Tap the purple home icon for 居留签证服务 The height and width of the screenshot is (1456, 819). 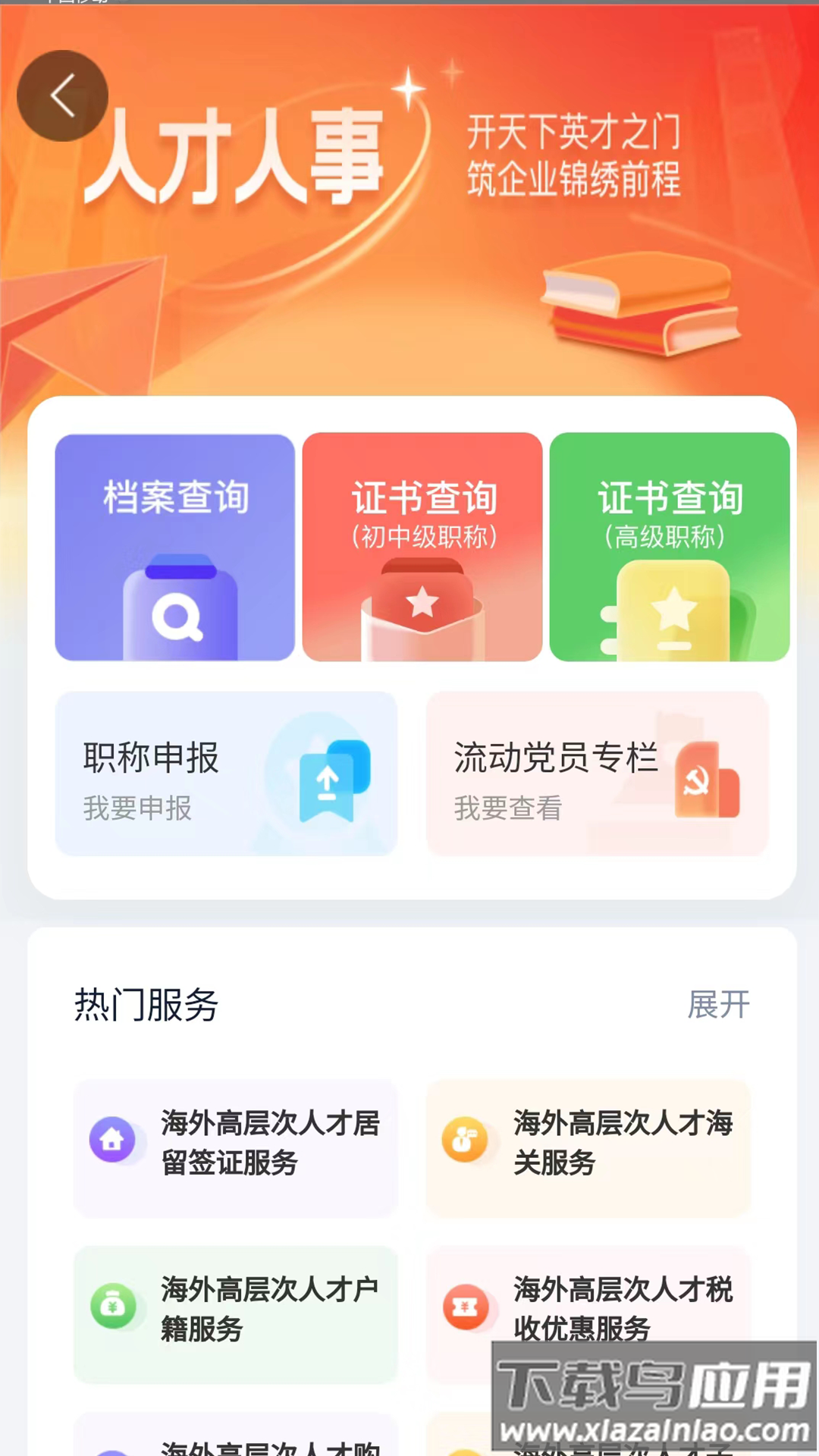[112, 1139]
